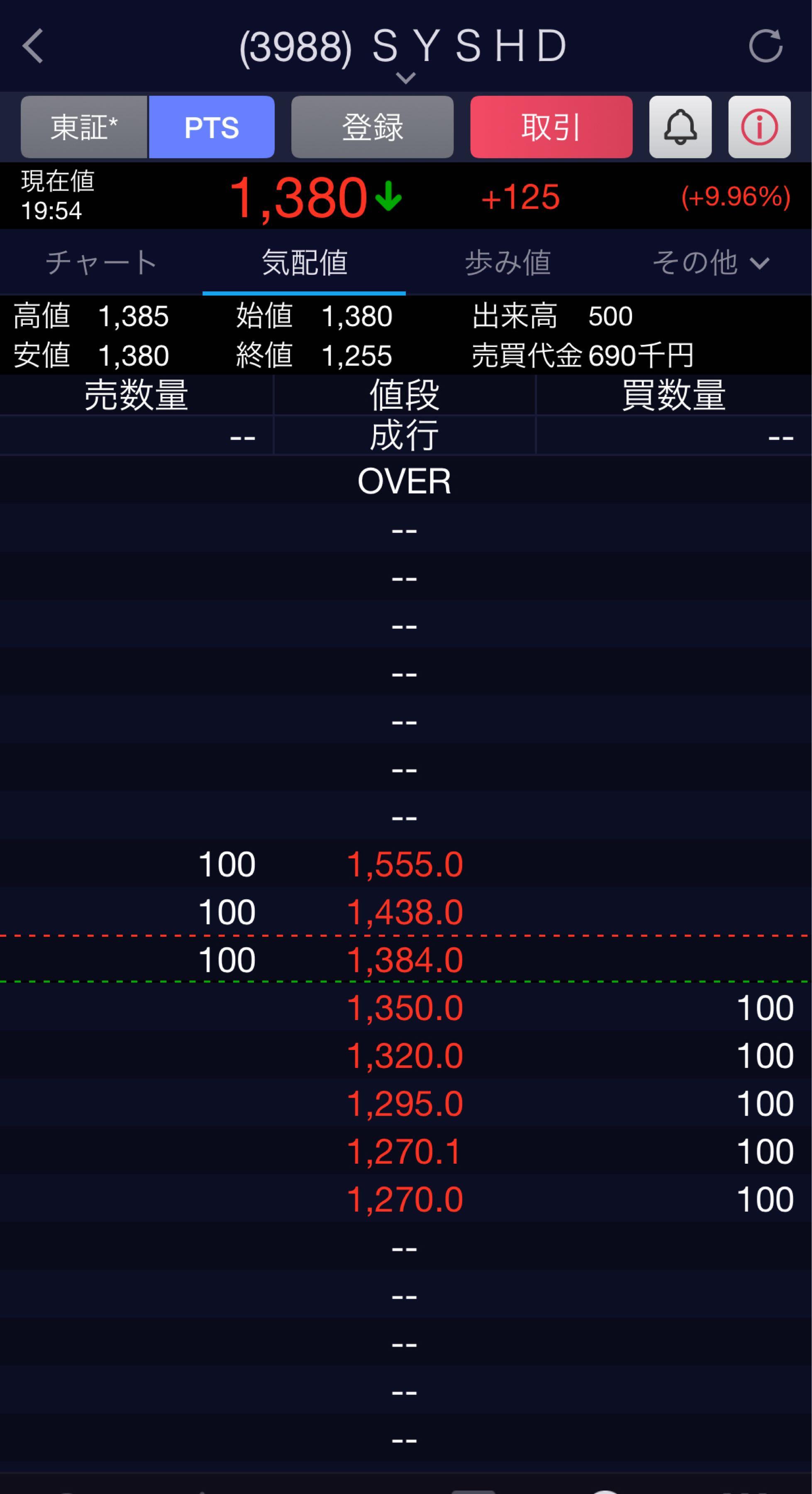812x1494 pixels.
Task: Open the stock info icon
Action: coord(759,127)
